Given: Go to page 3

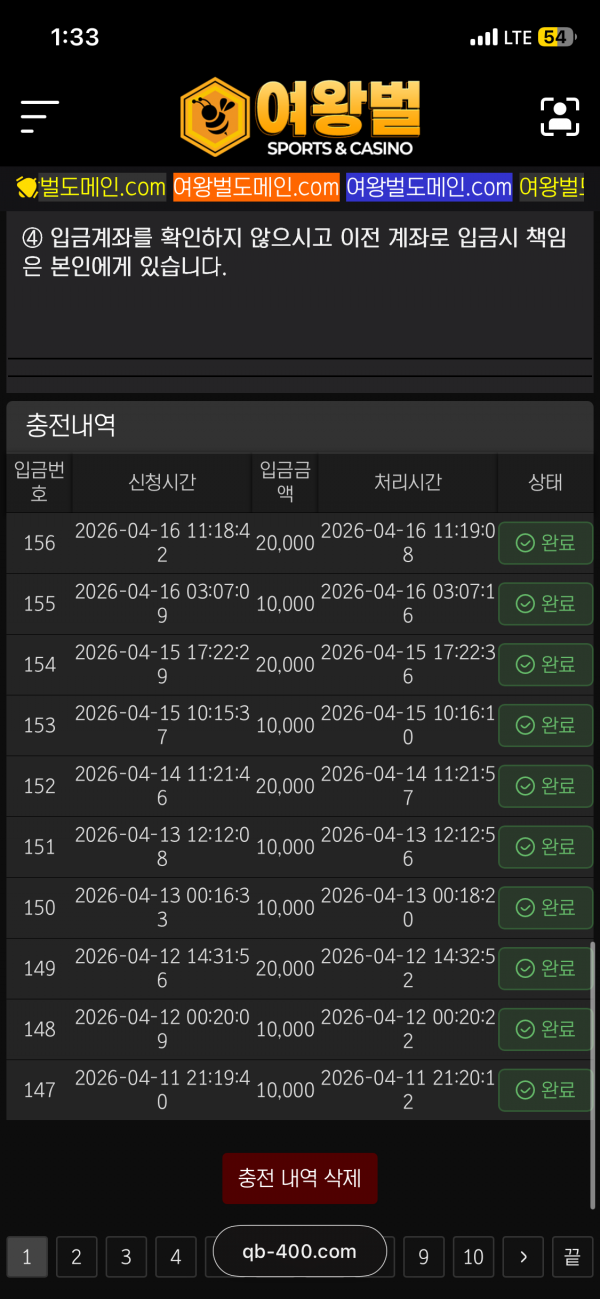Looking at the screenshot, I should pyautogui.click(x=126, y=1257).
